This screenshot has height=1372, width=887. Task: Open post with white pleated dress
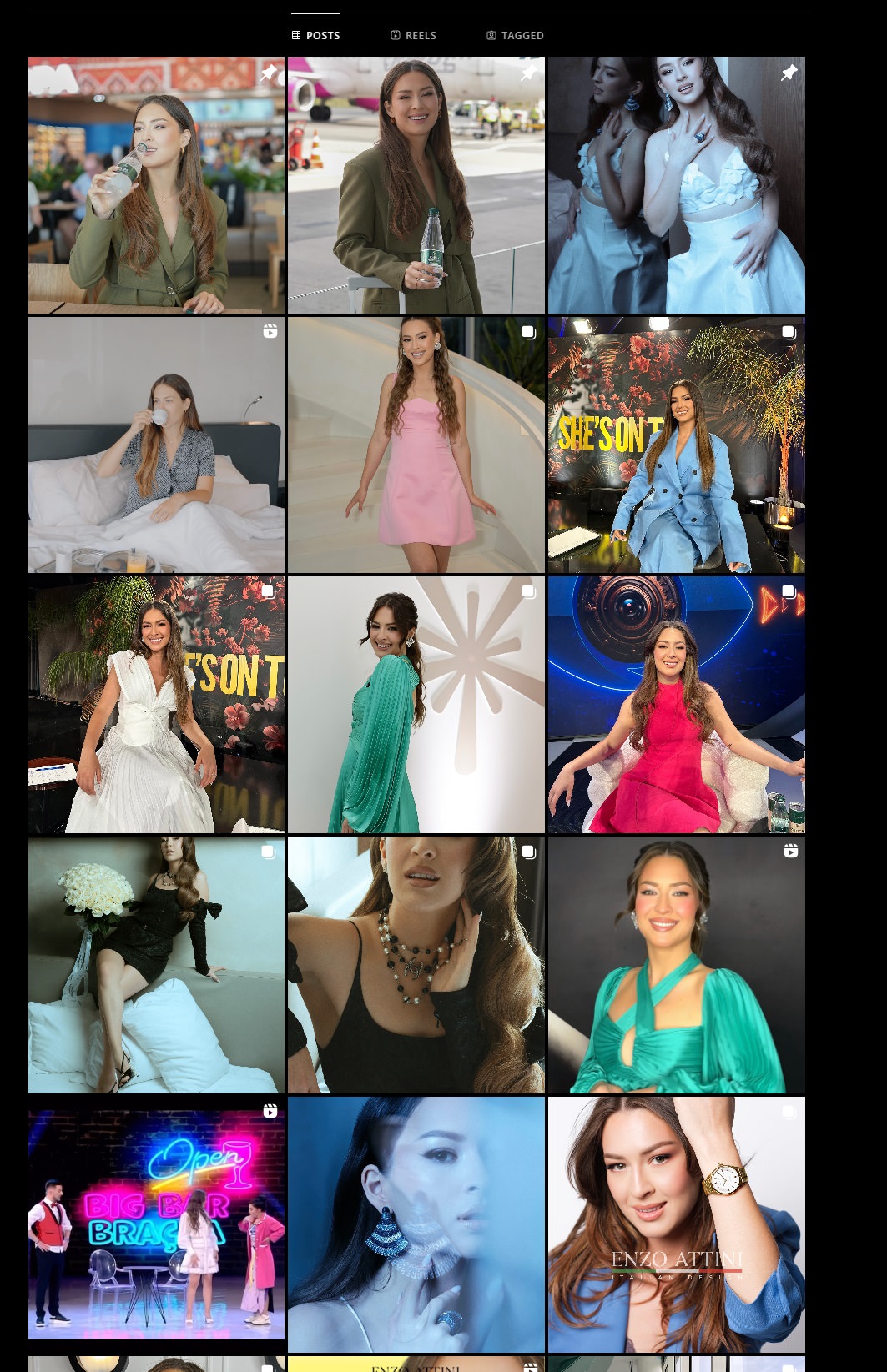click(x=156, y=705)
